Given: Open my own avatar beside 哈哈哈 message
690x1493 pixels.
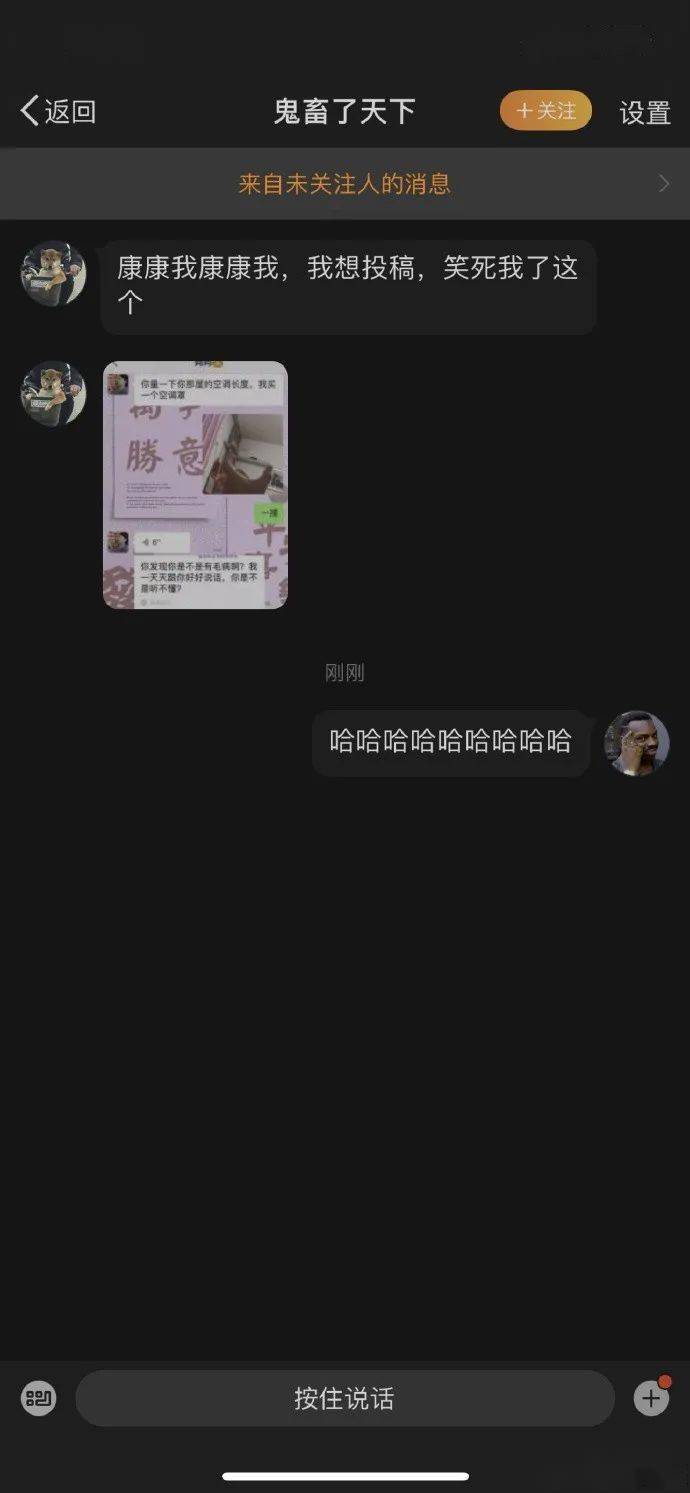Looking at the screenshot, I should coord(637,743).
